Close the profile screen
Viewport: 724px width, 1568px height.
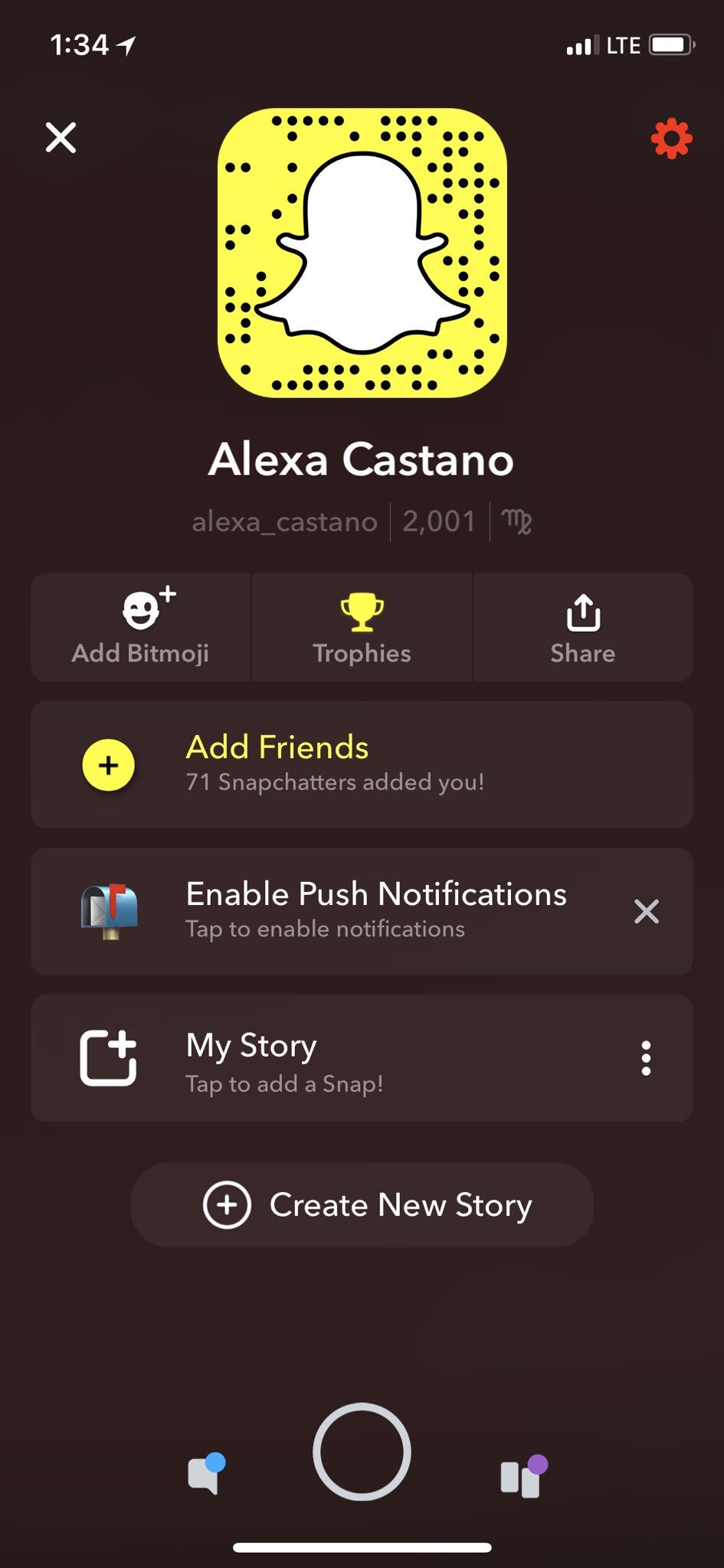coord(61,138)
